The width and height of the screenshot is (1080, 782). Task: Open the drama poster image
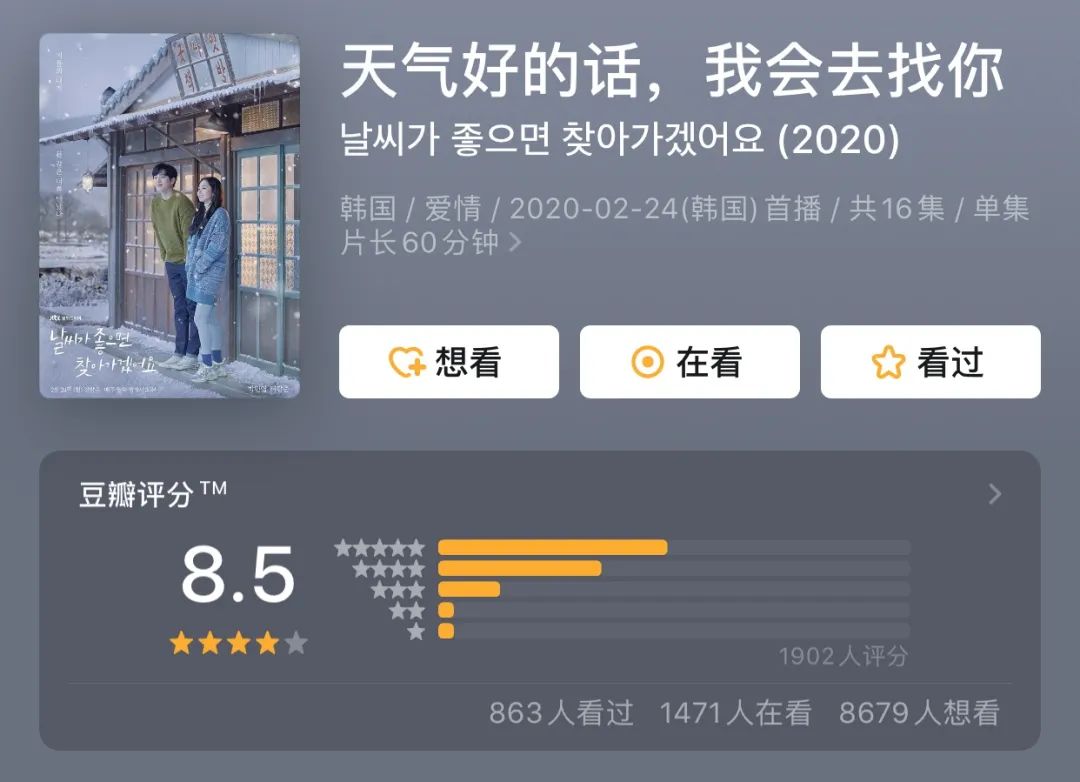point(169,216)
